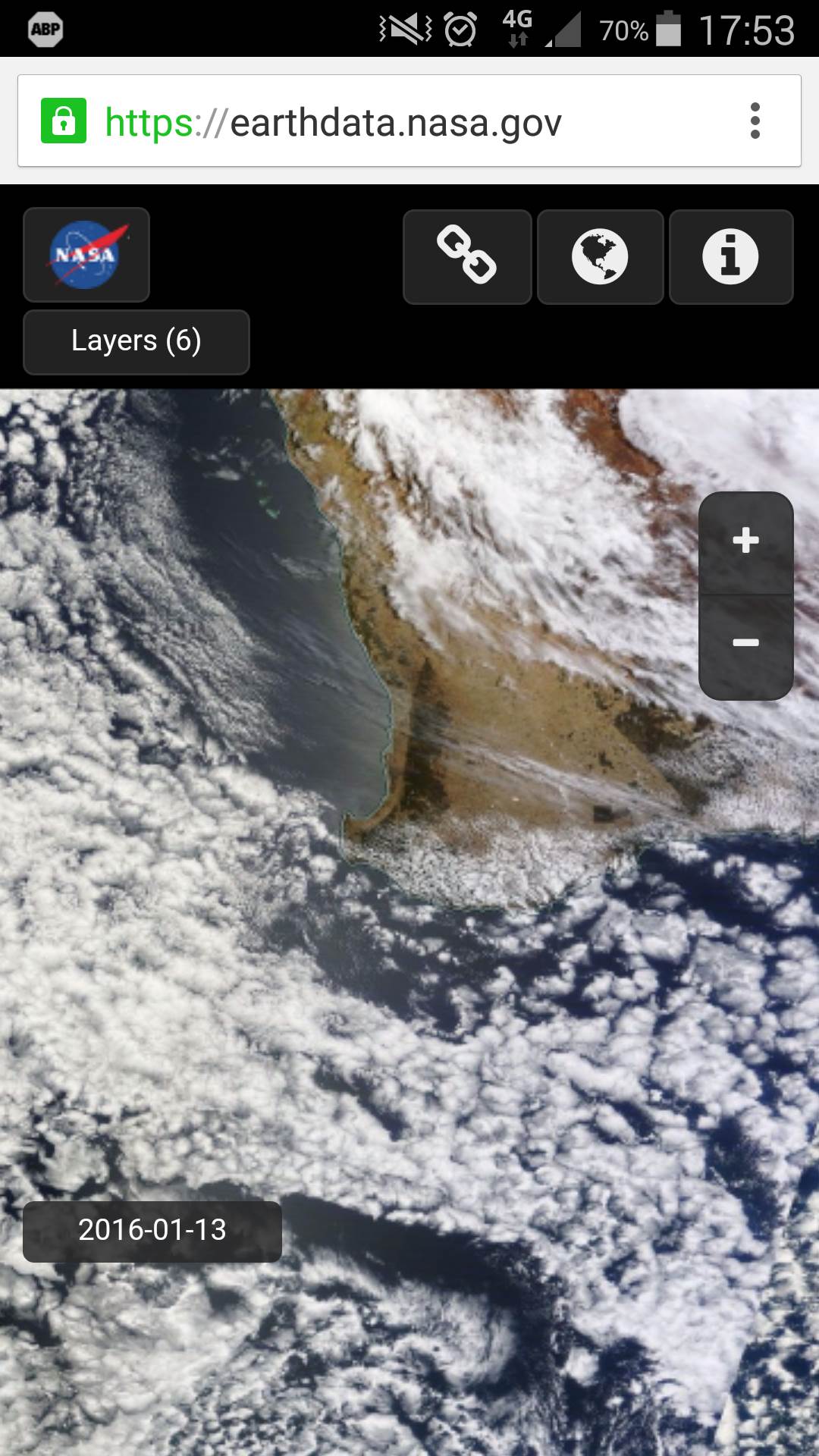Screen dimensions: 819x1456
Task: Tap the NASA logo button
Action: [x=86, y=255]
